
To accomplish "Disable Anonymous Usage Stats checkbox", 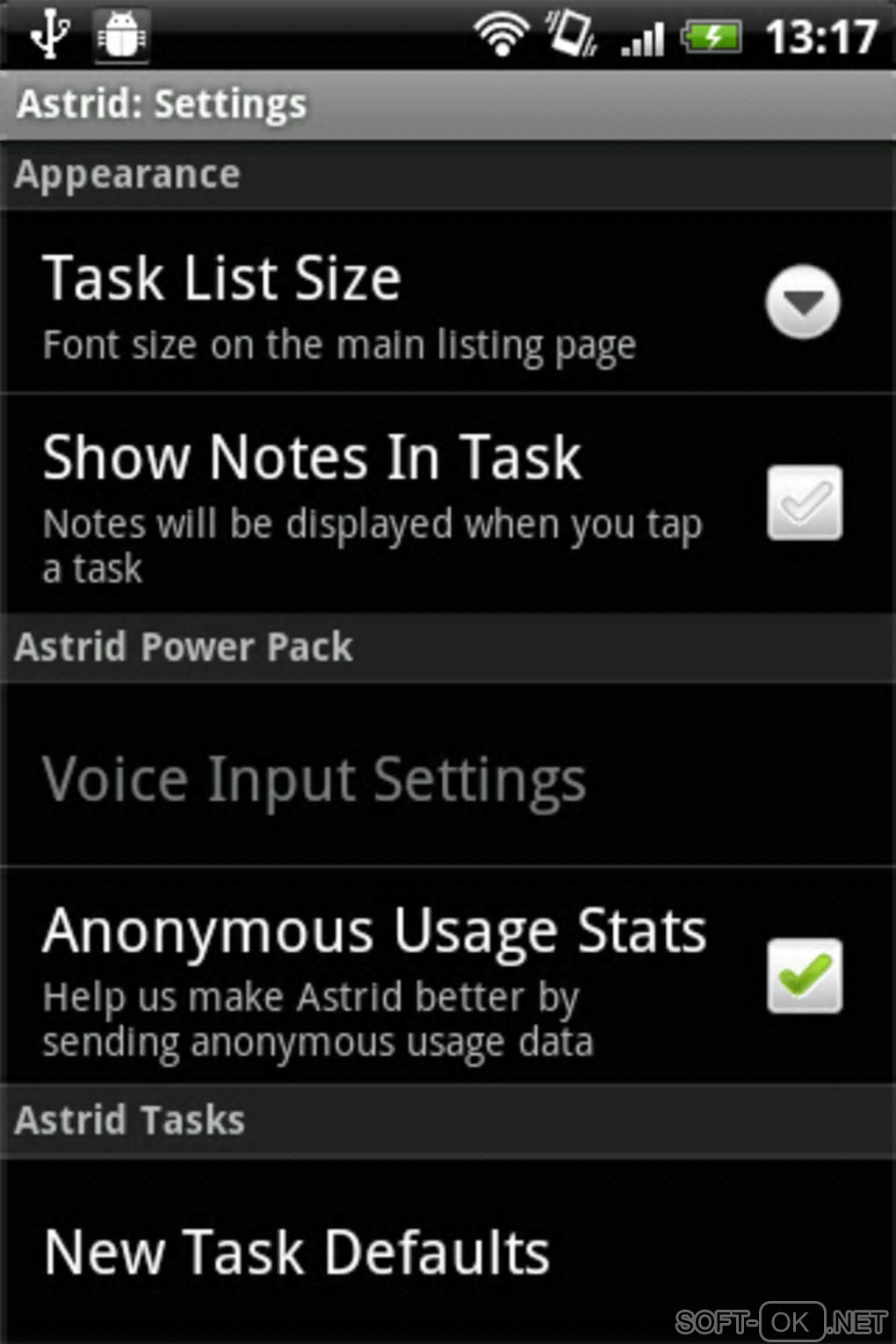I will pos(804,976).
